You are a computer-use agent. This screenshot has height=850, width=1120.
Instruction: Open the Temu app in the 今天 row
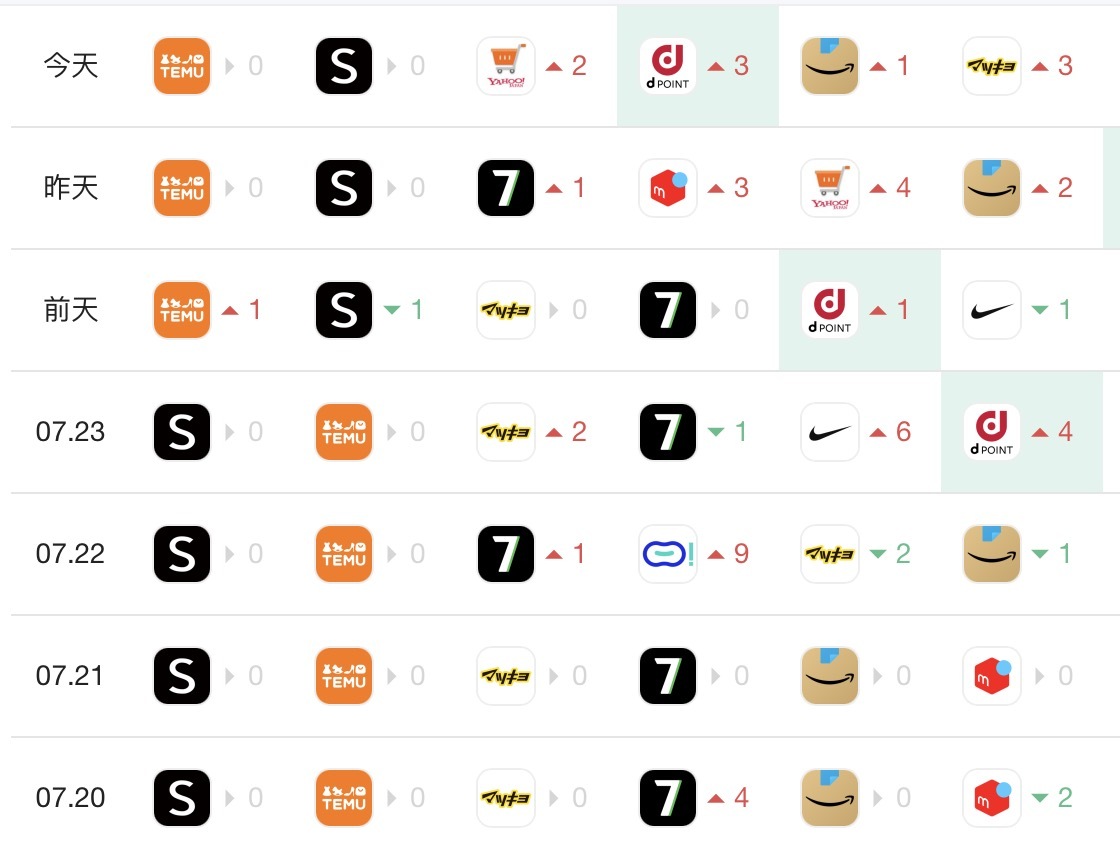[182, 66]
